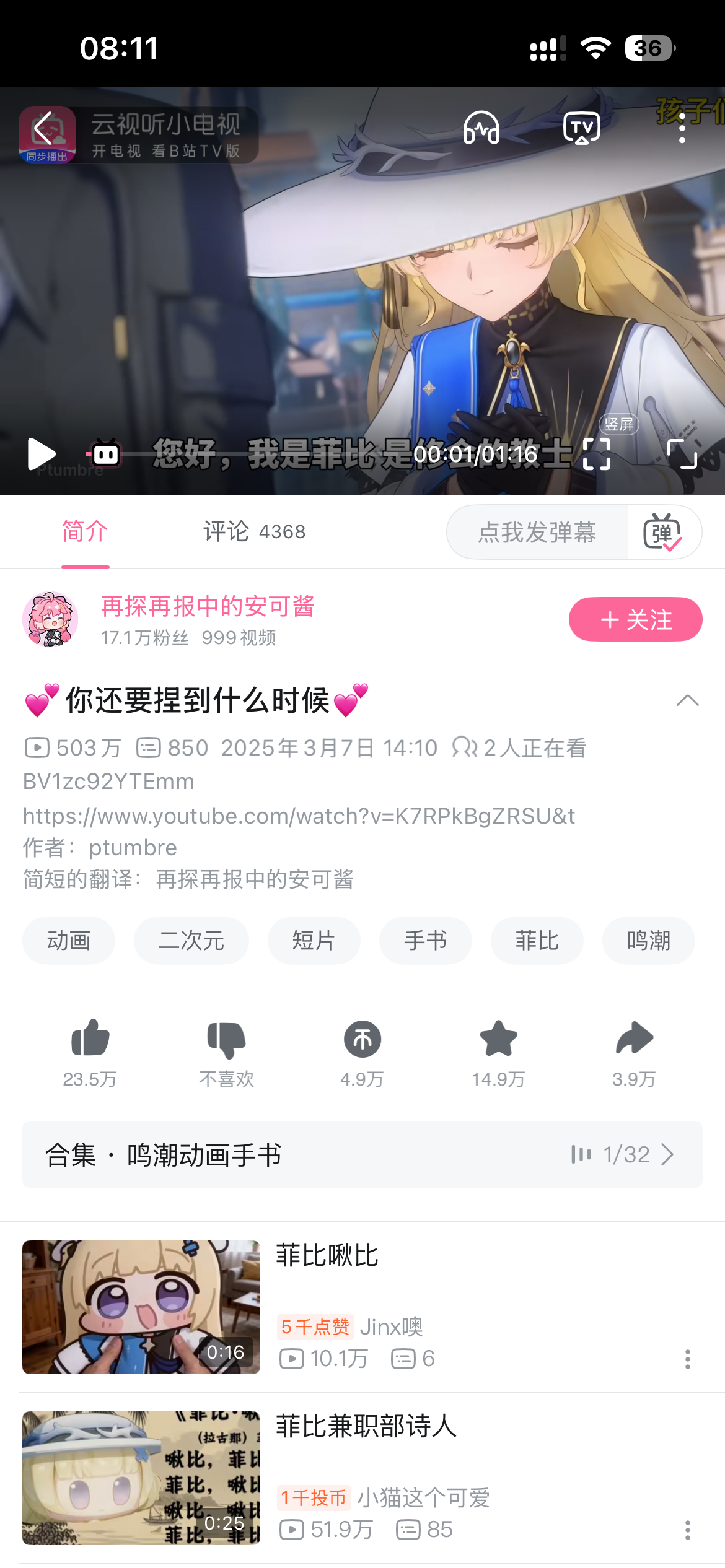Switch to vertical fullscreen mode
Viewport: 725px width, 1568px height.
(x=597, y=454)
